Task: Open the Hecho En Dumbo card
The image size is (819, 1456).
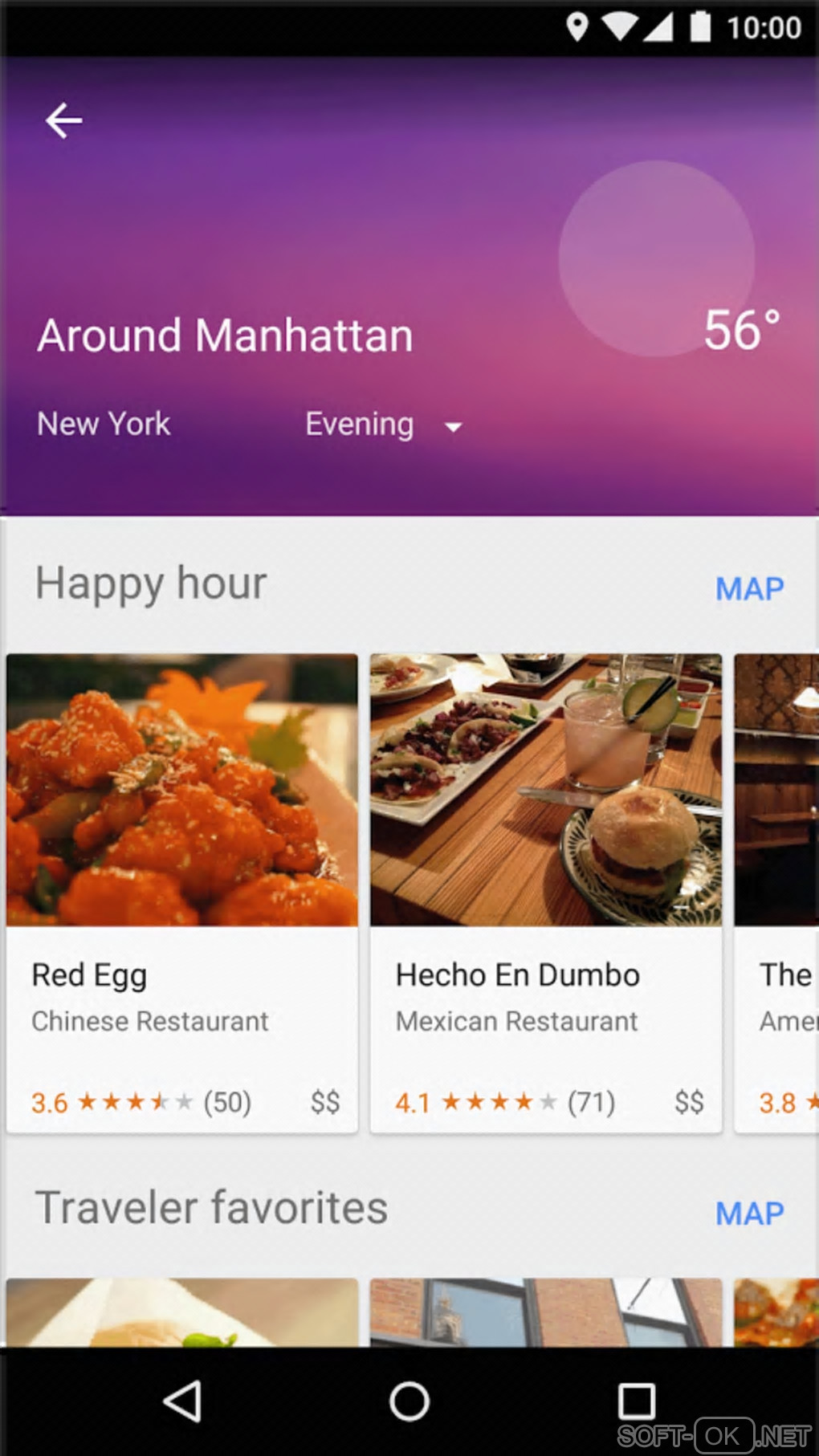Action: coord(545,891)
